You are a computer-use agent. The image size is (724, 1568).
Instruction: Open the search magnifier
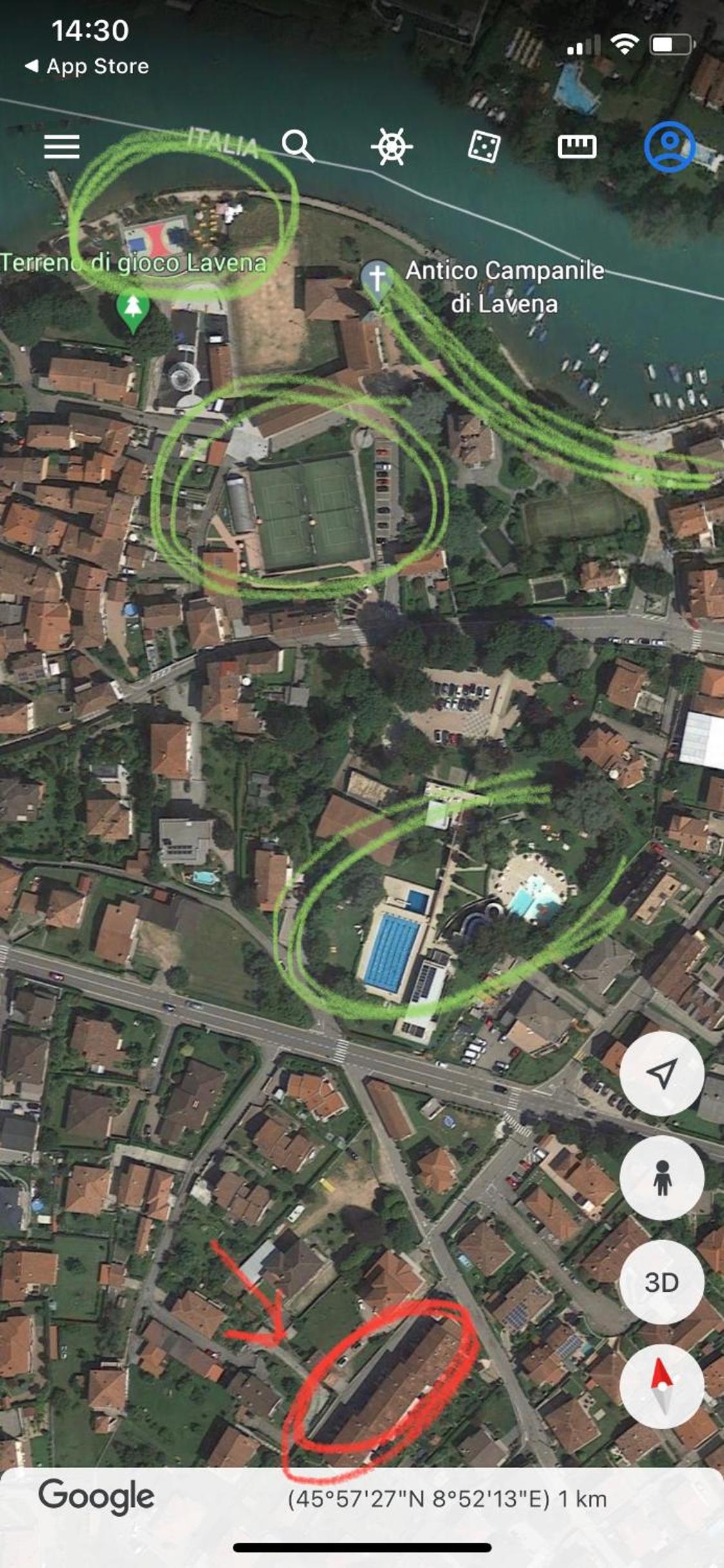point(298,146)
